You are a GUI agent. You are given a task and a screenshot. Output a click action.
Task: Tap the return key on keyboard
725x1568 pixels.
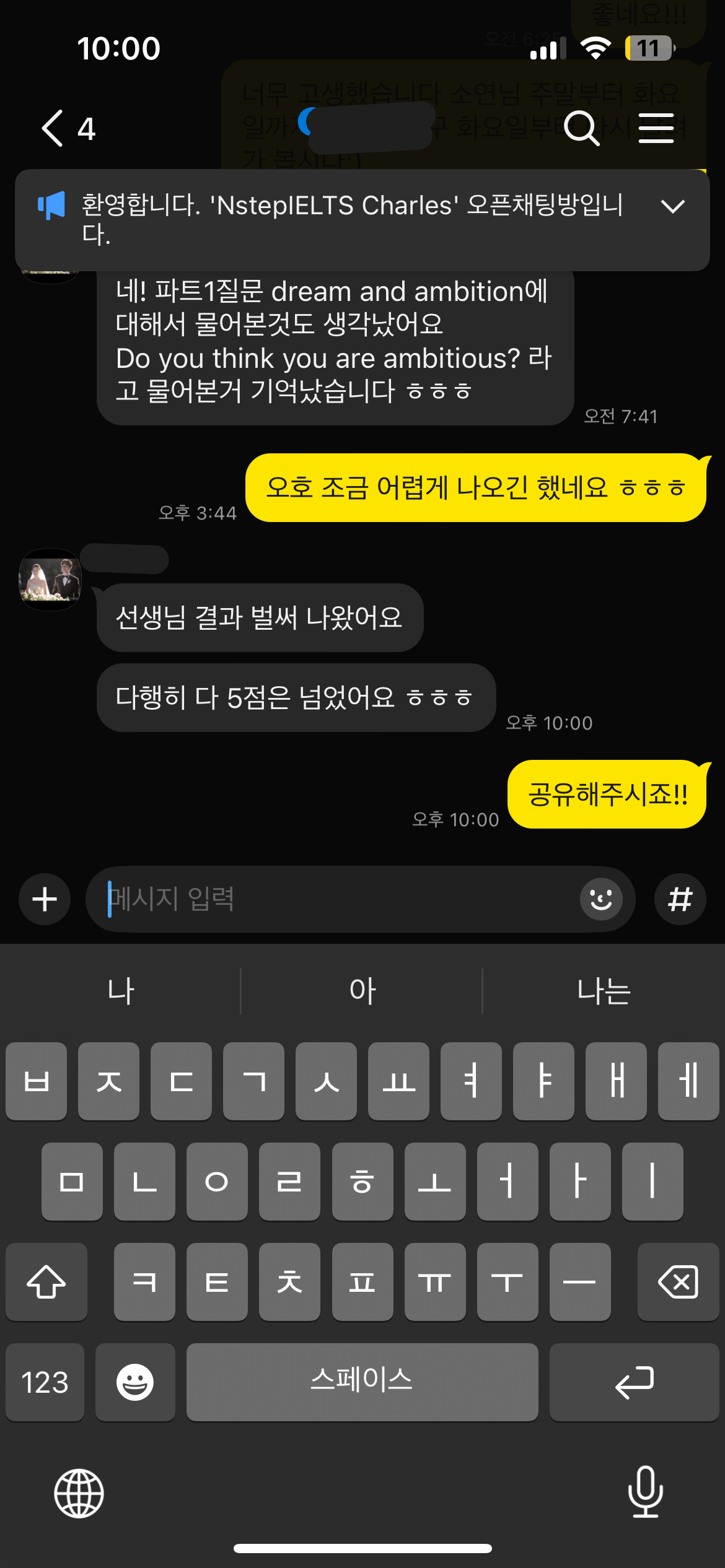point(634,1382)
